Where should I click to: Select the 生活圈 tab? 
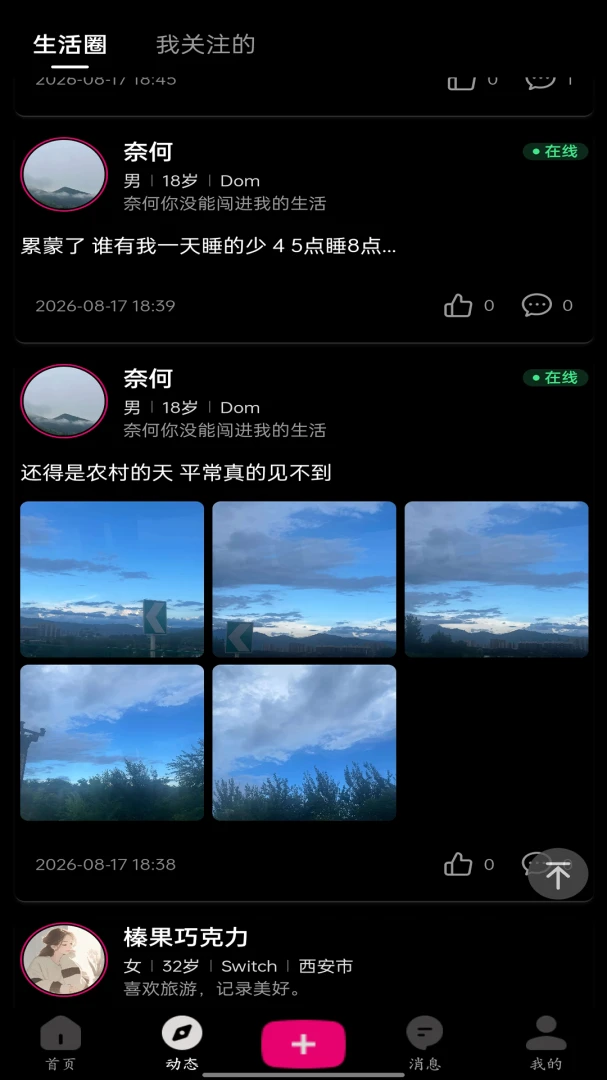pos(70,44)
